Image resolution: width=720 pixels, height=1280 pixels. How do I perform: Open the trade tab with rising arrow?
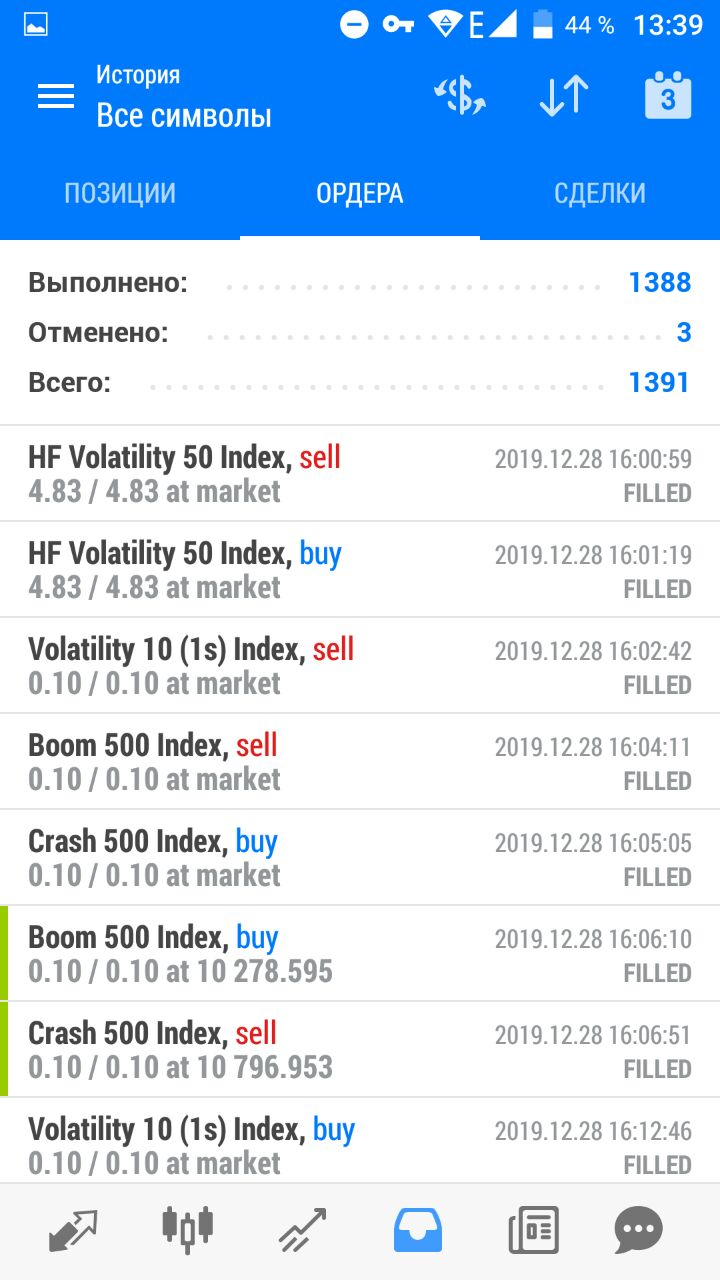coord(302,1230)
